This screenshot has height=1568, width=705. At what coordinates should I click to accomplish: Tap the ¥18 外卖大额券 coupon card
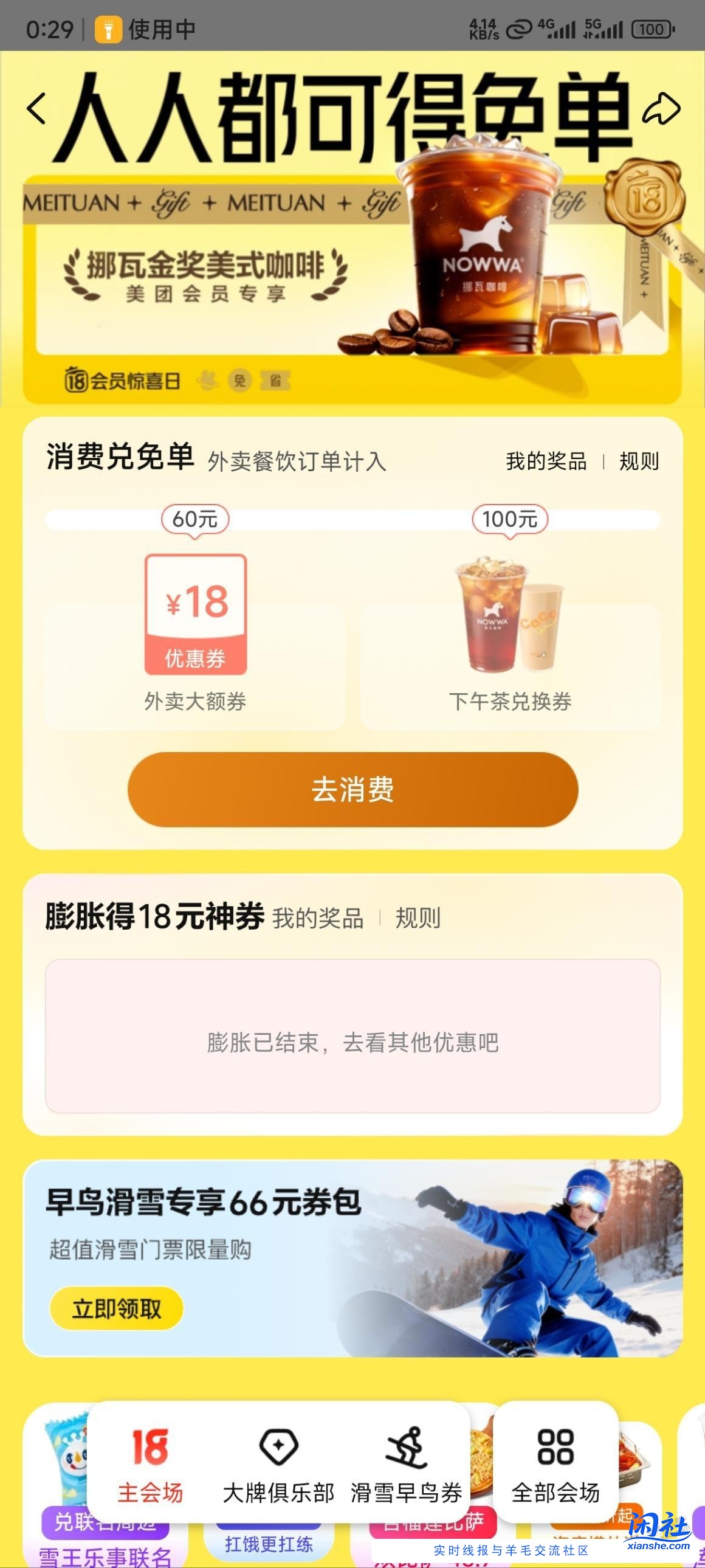pyautogui.click(x=195, y=614)
